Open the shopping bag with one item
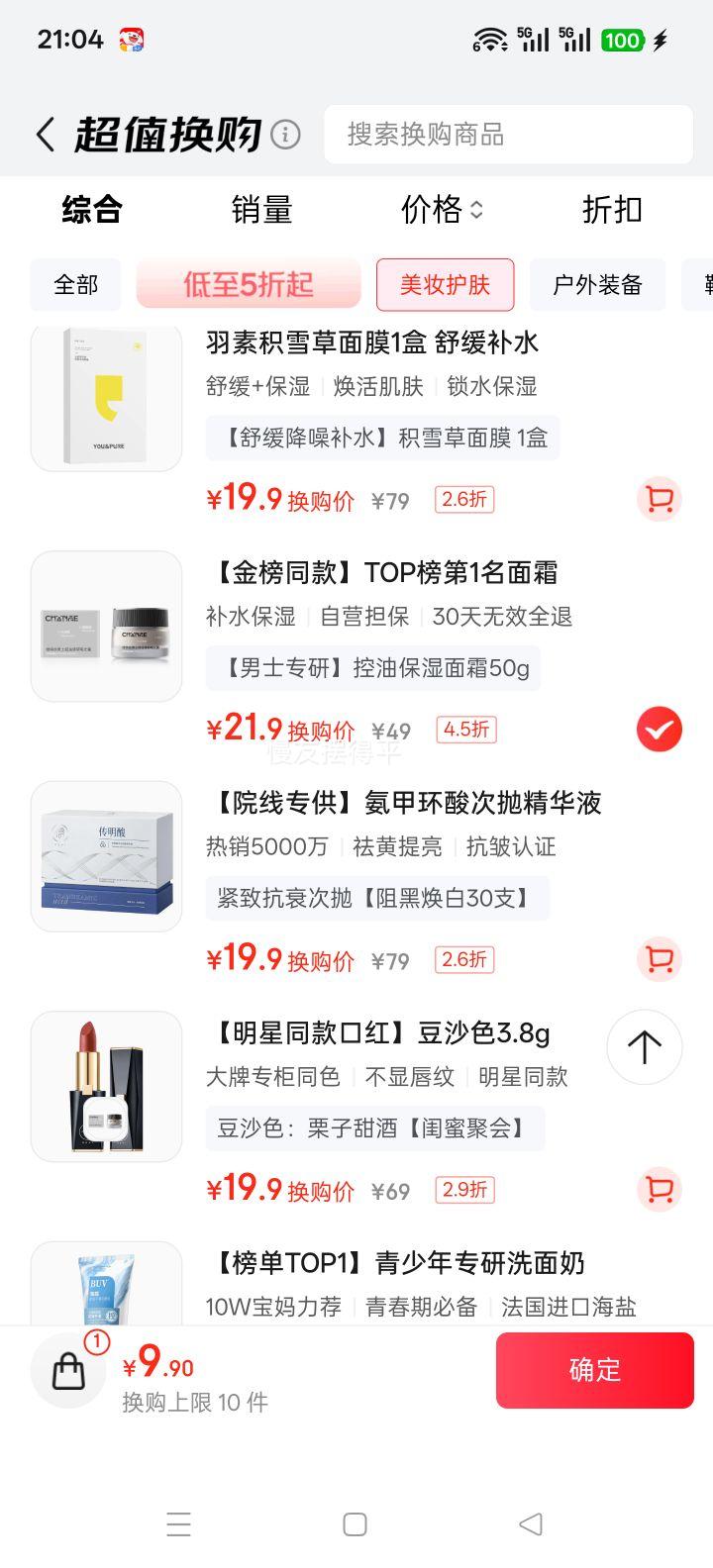This screenshot has width=713, height=1568. click(x=69, y=1371)
